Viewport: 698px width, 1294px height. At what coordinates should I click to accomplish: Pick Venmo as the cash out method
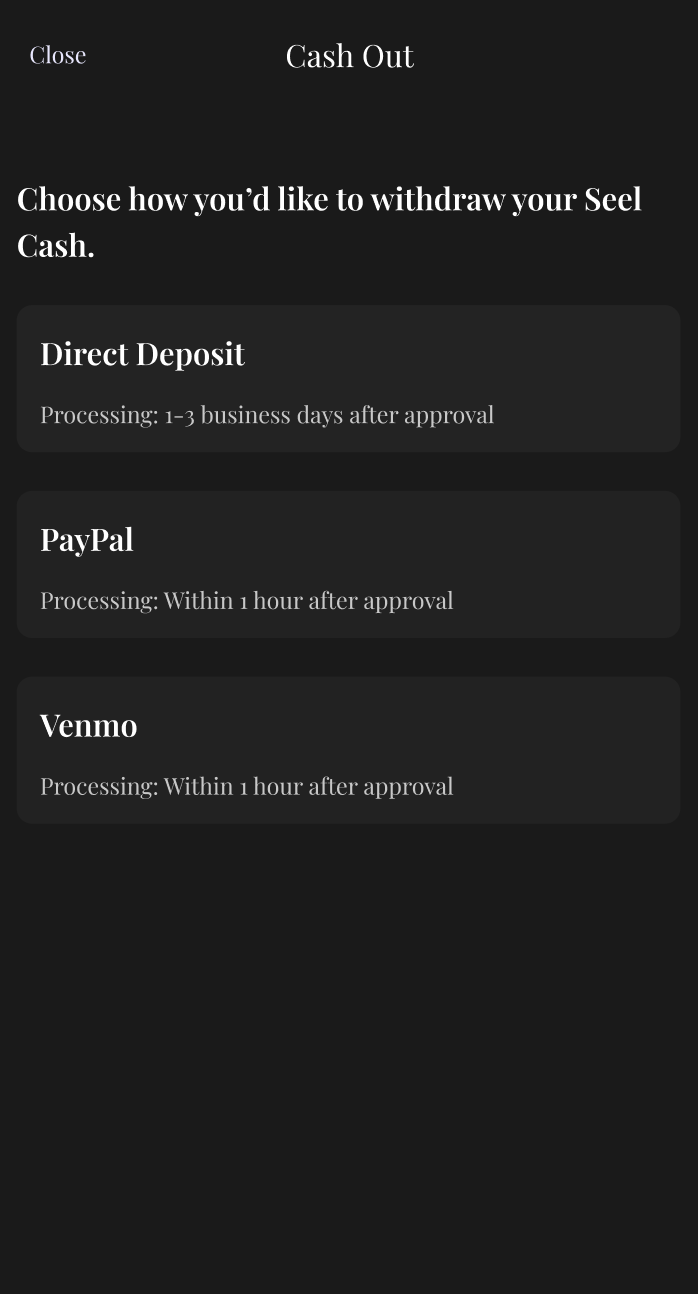point(348,751)
